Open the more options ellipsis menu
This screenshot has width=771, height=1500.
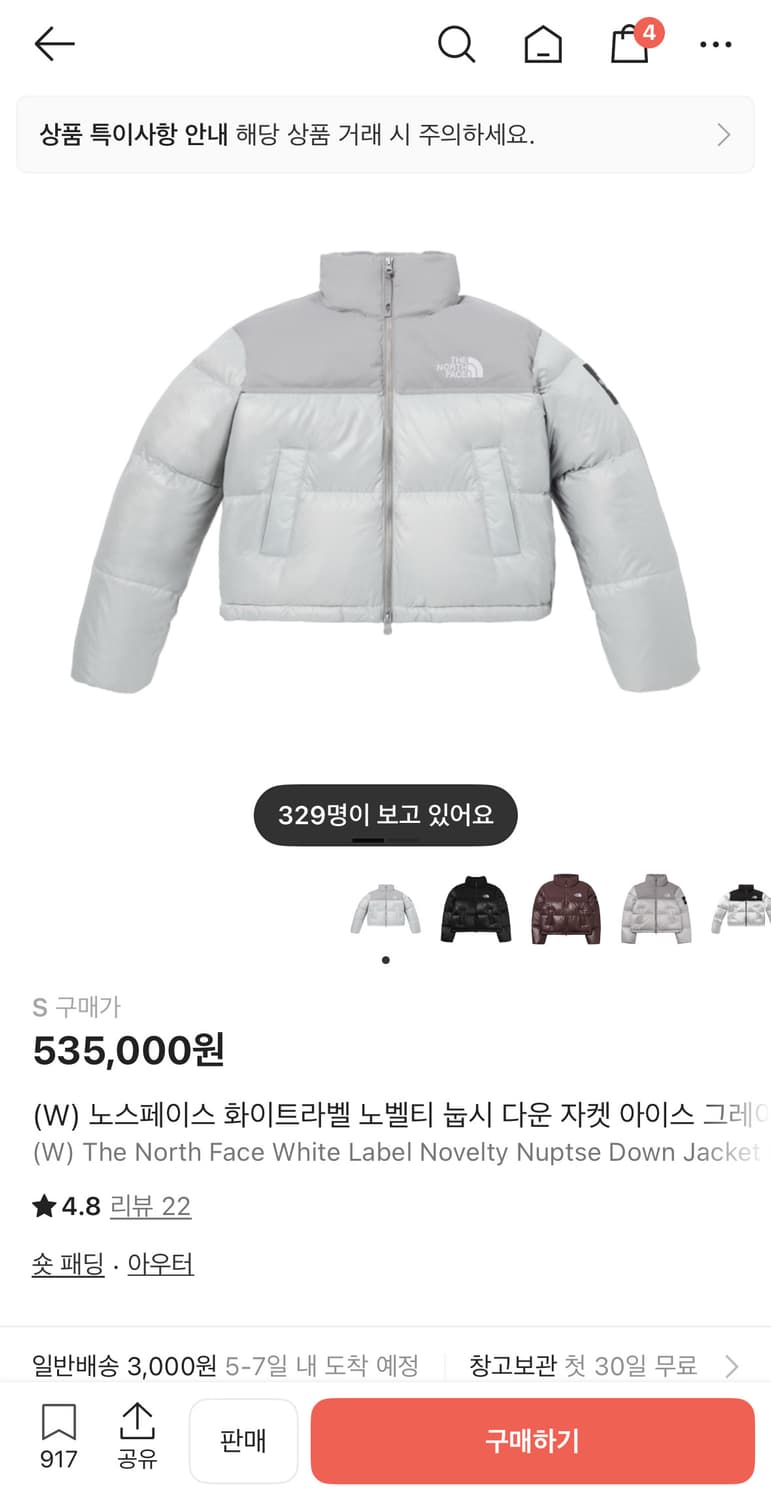tap(716, 44)
